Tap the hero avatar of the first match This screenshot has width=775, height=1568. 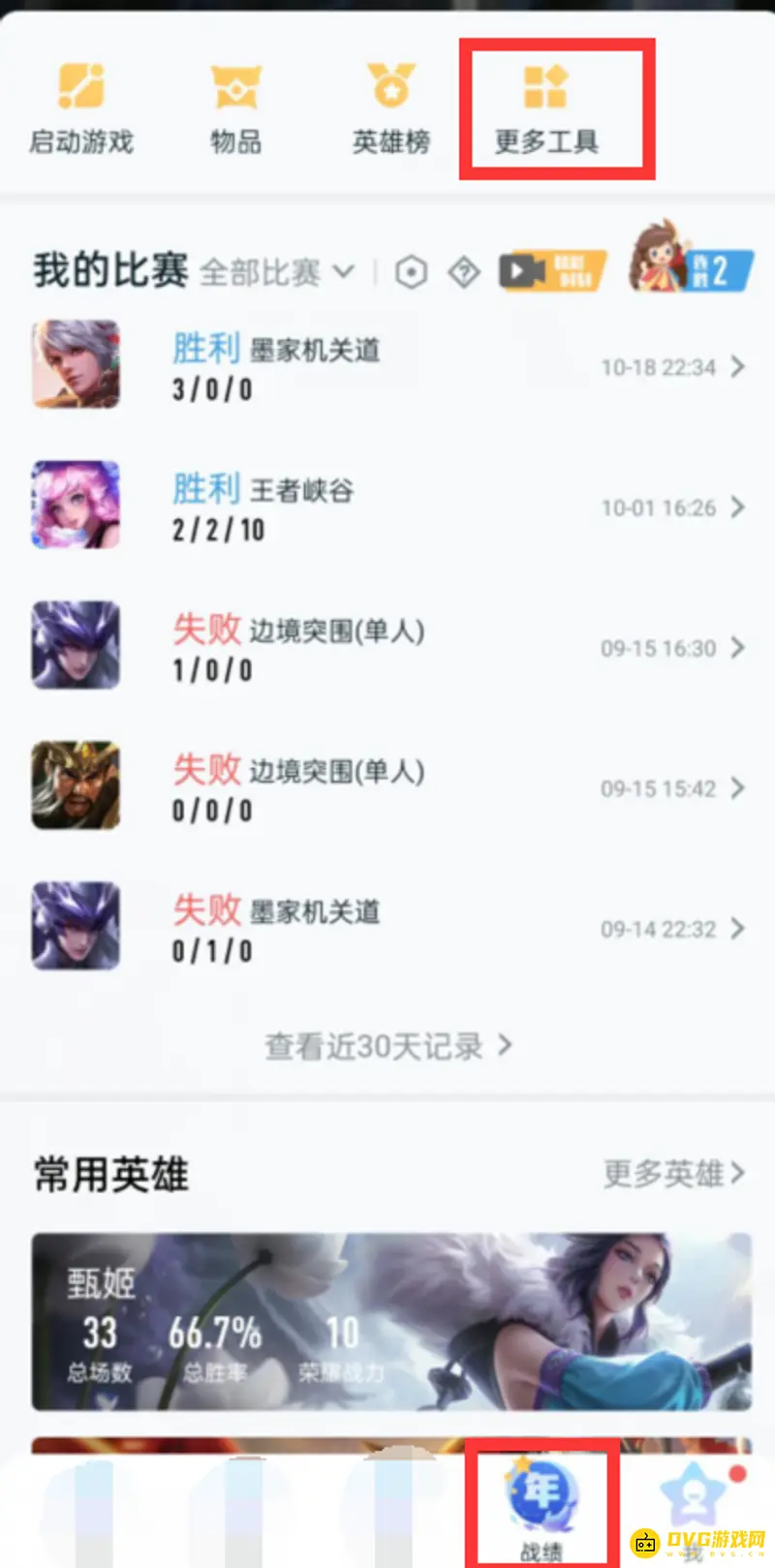click(x=76, y=364)
